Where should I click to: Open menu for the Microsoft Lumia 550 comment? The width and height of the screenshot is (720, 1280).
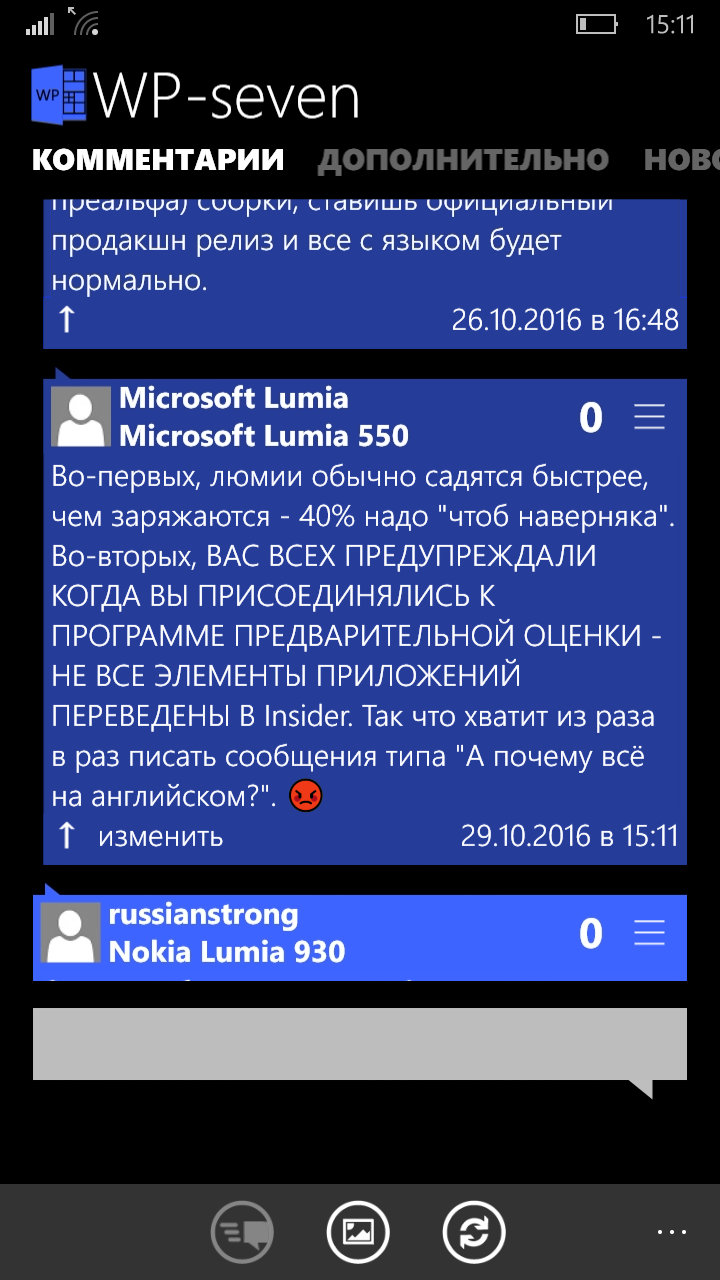click(650, 417)
